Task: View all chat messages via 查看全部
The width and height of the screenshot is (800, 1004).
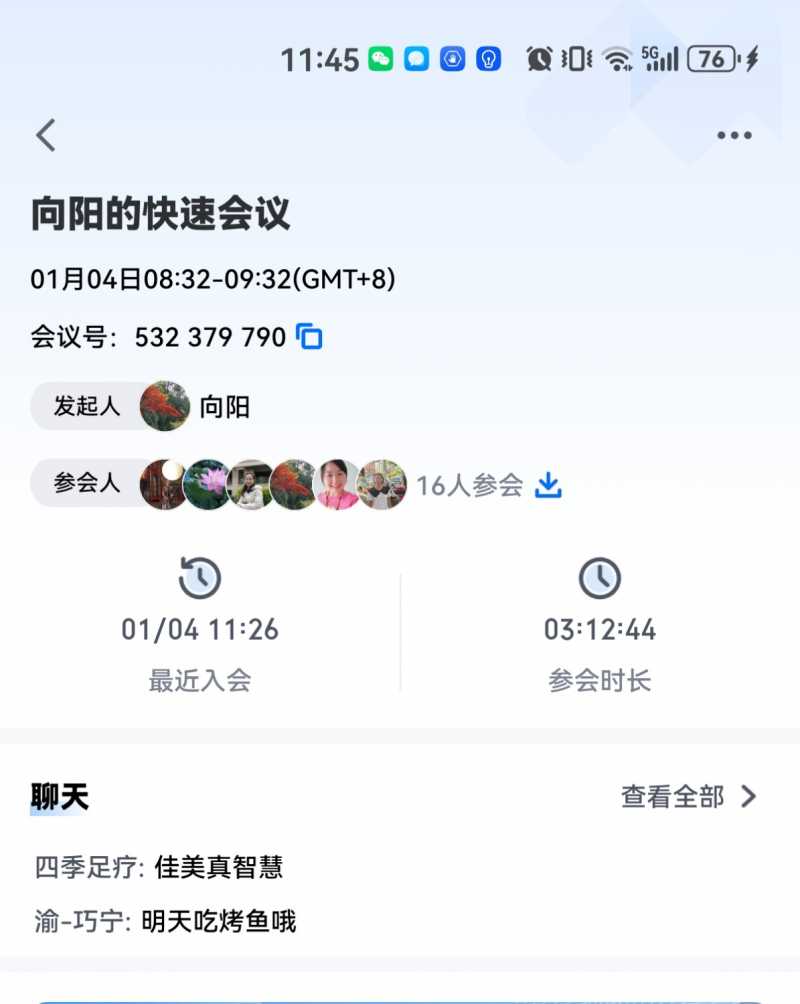Action: pos(688,796)
